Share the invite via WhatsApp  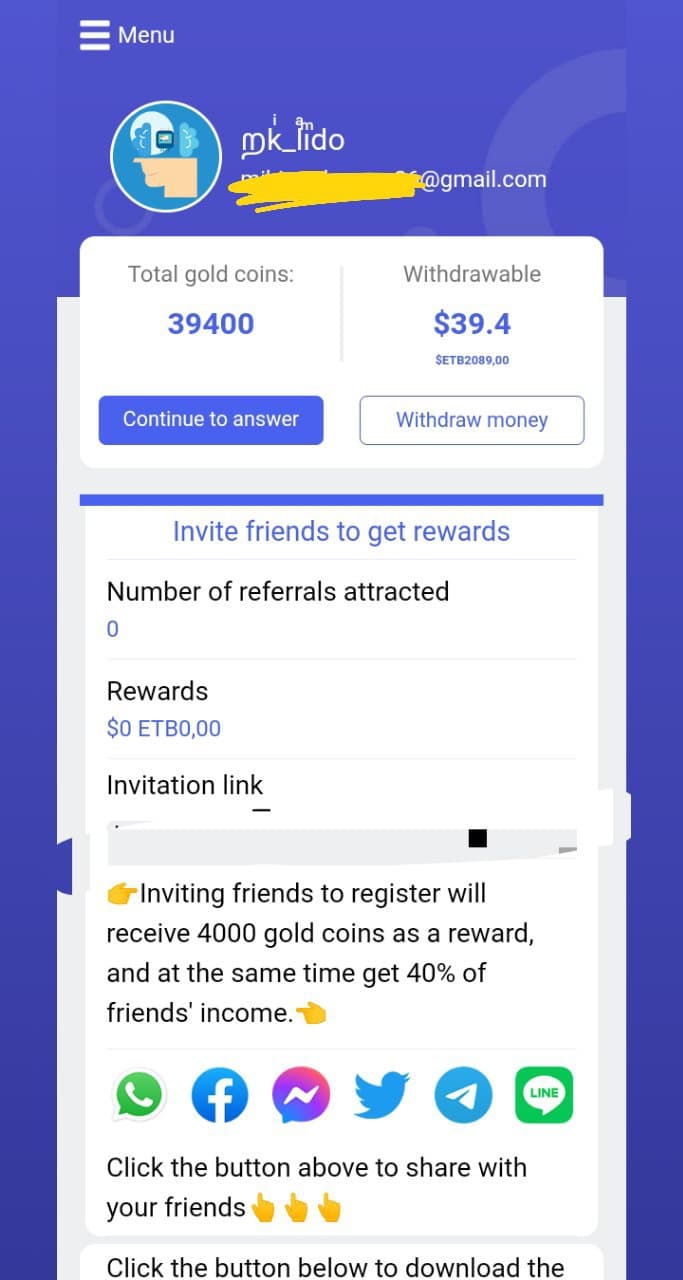click(137, 1096)
